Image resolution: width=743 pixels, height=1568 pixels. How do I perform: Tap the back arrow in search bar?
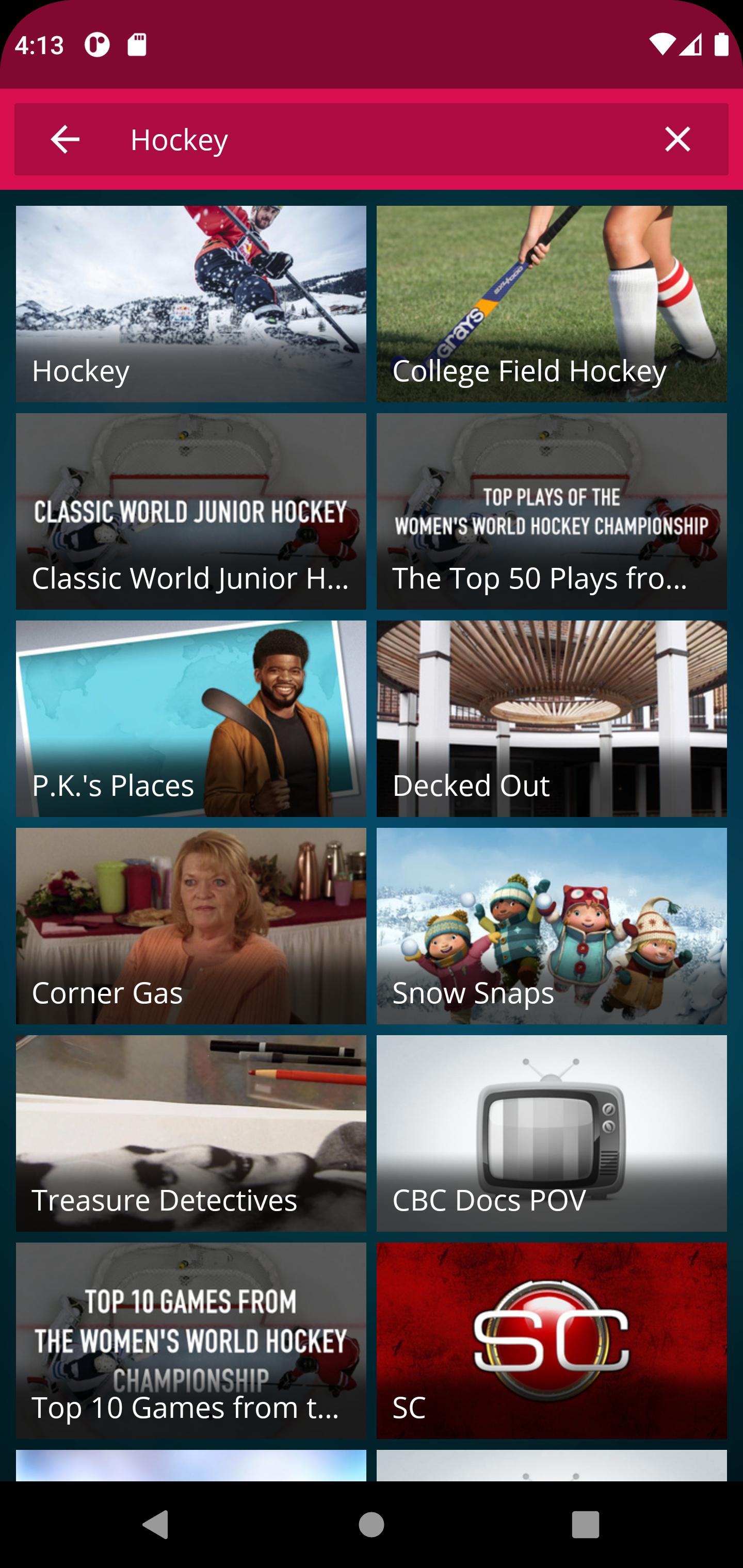[65, 139]
